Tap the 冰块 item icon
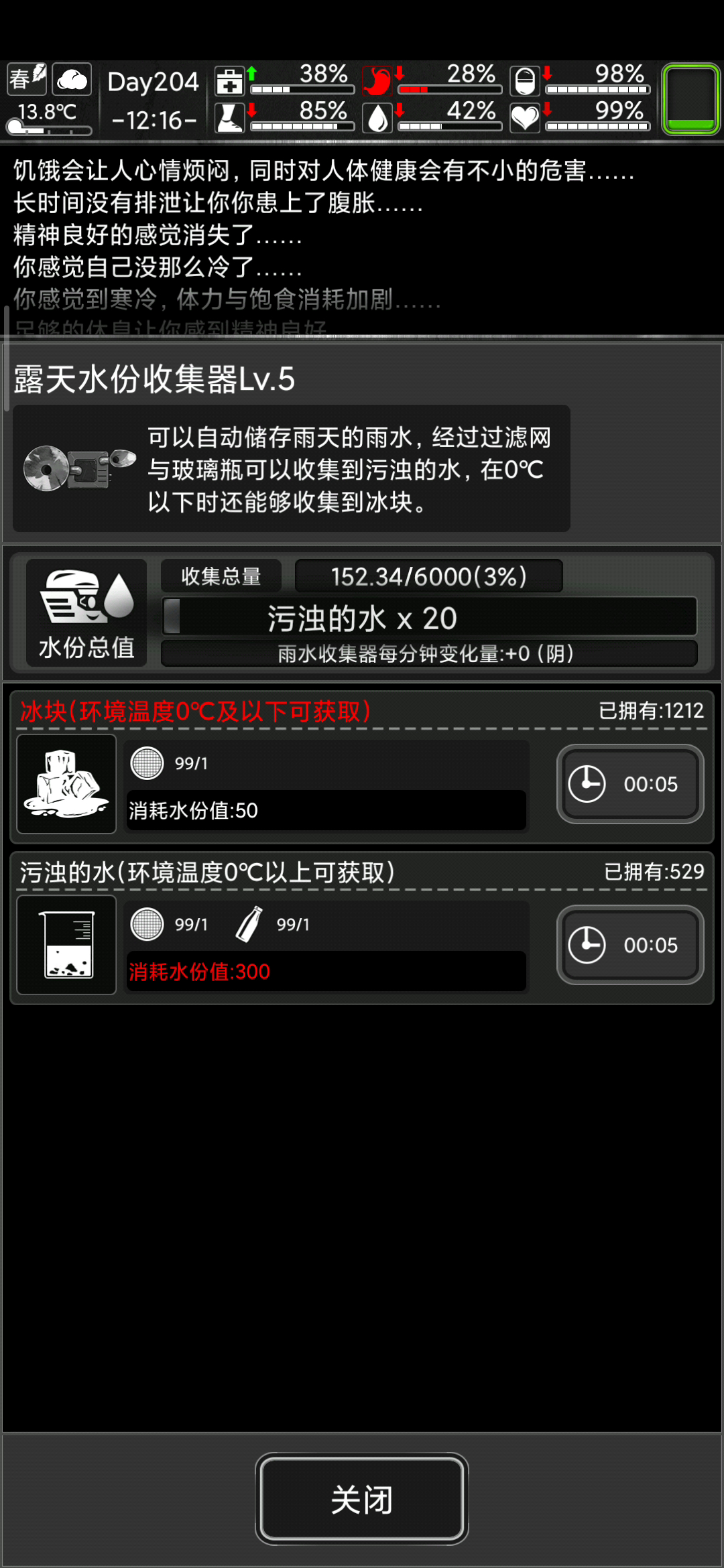The height and width of the screenshot is (1568, 724). [66, 783]
